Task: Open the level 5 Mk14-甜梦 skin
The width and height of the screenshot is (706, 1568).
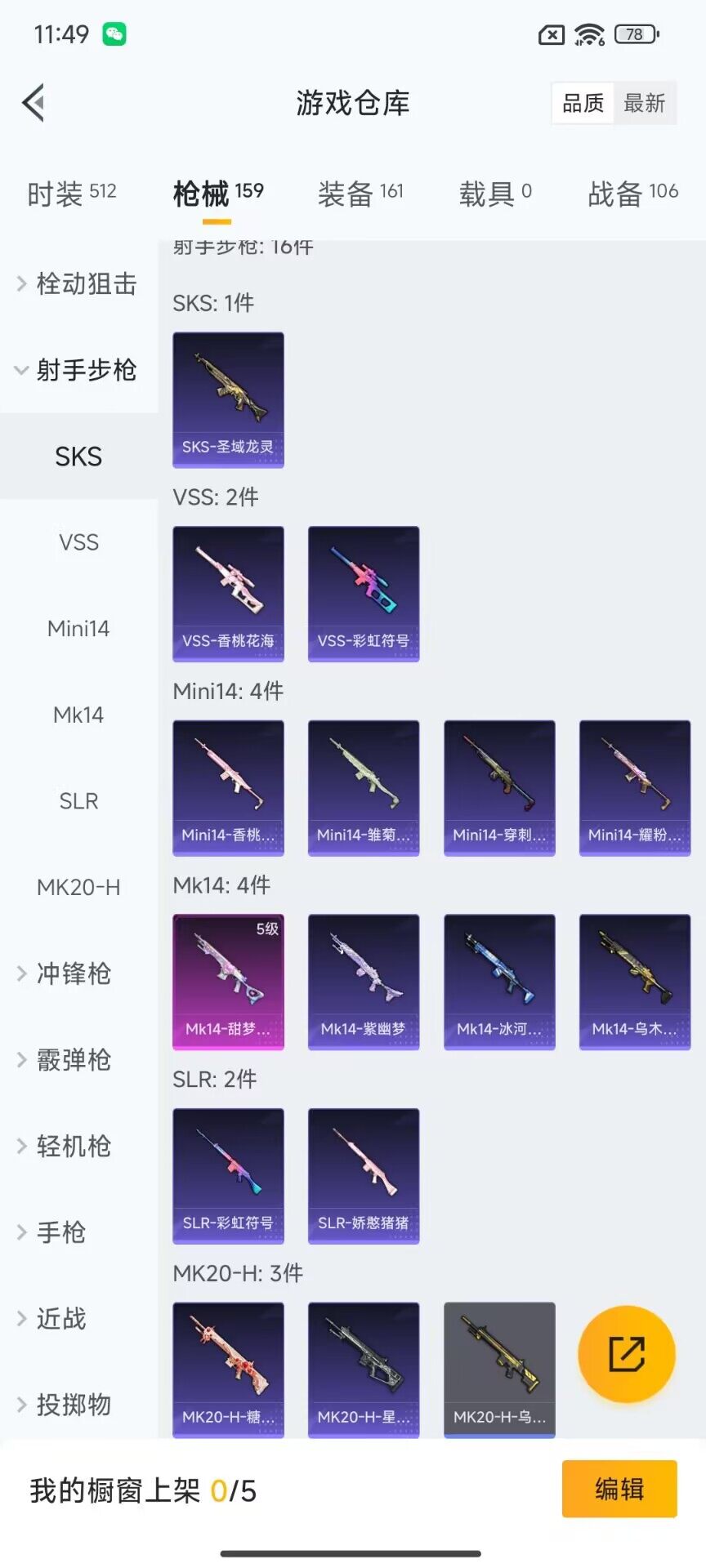Action: [x=228, y=982]
